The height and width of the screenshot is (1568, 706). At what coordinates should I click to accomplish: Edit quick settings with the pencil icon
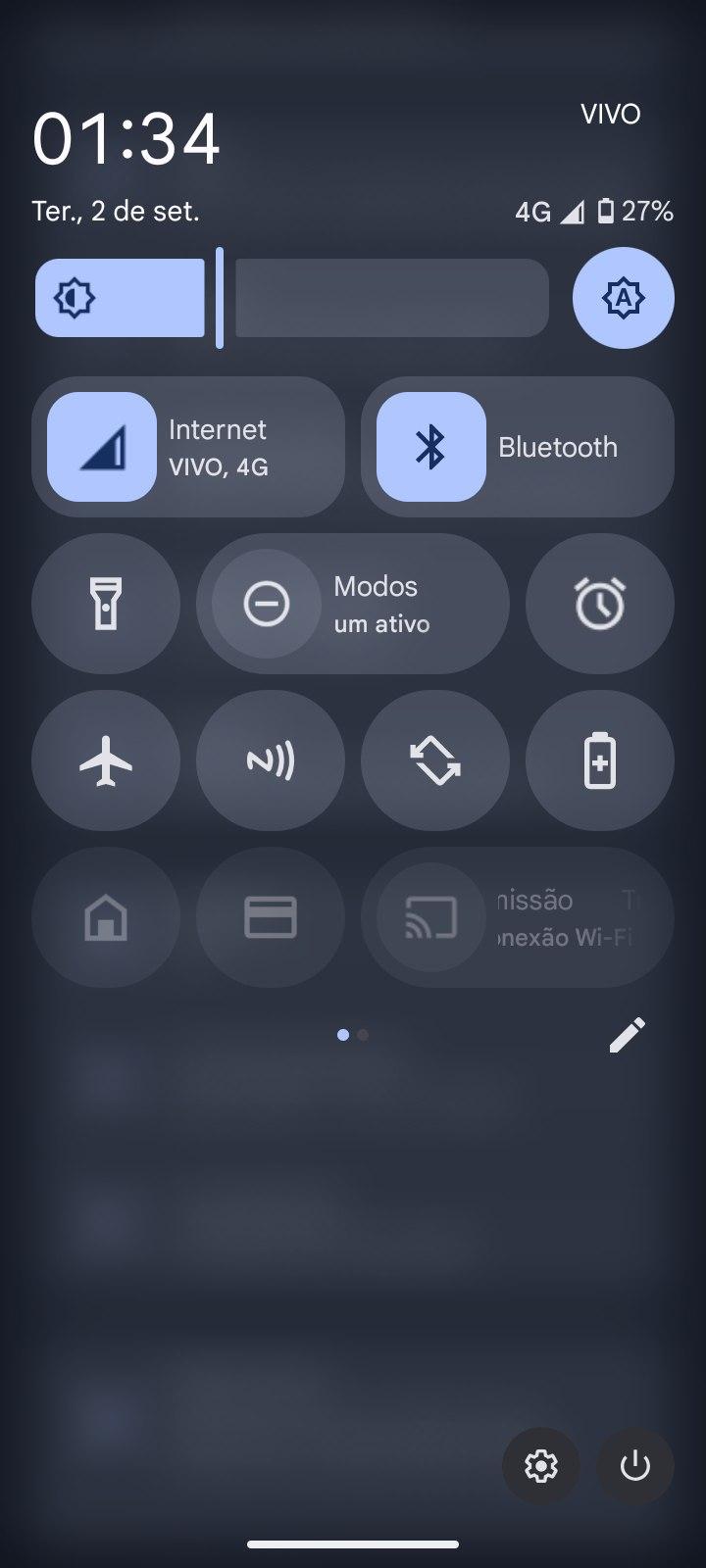click(x=627, y=1035)
